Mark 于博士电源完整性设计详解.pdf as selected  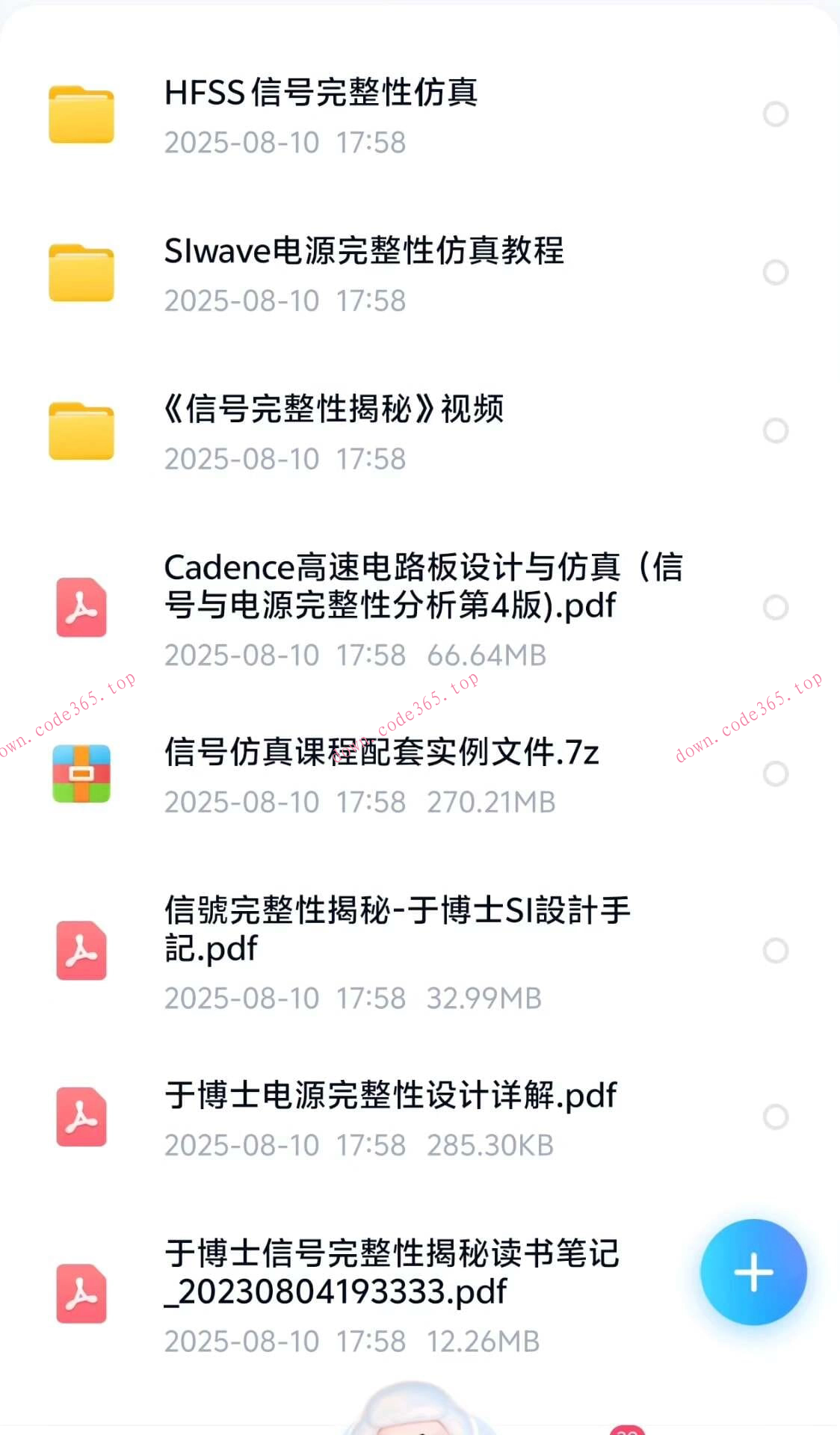[x=775, y=1116]
